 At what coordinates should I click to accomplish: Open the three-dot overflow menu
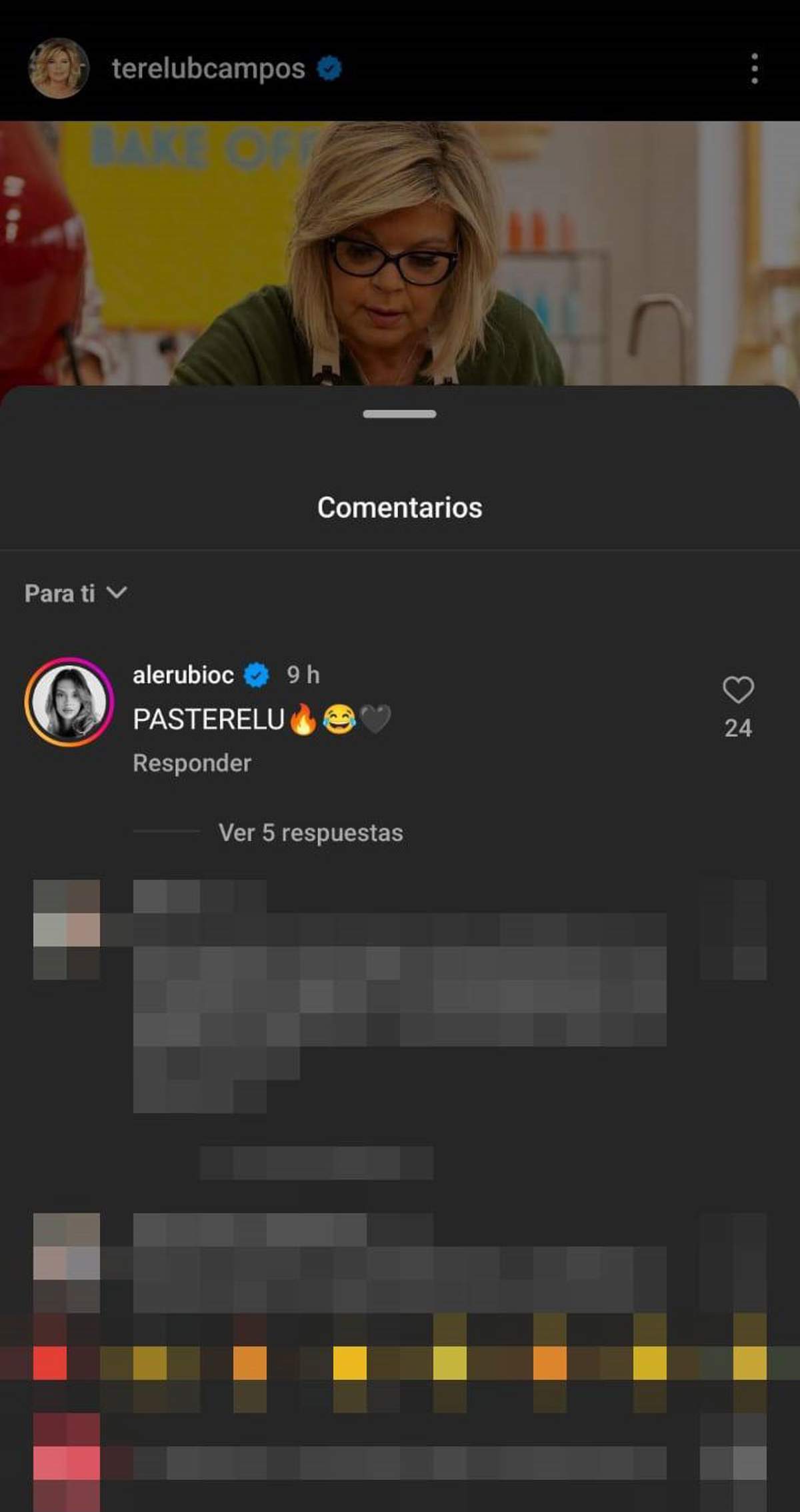point(754,69)
